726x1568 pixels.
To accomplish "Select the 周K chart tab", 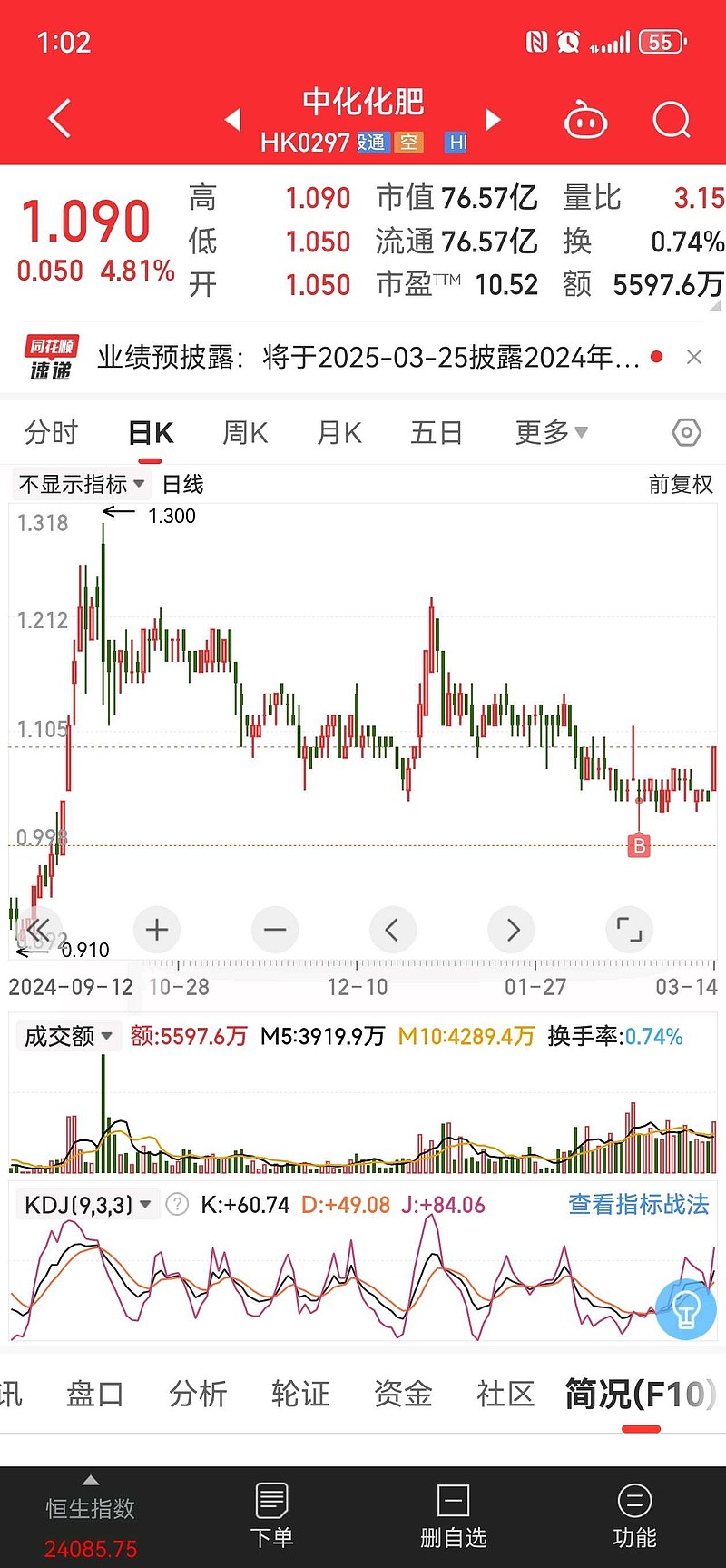I will 245,432.
